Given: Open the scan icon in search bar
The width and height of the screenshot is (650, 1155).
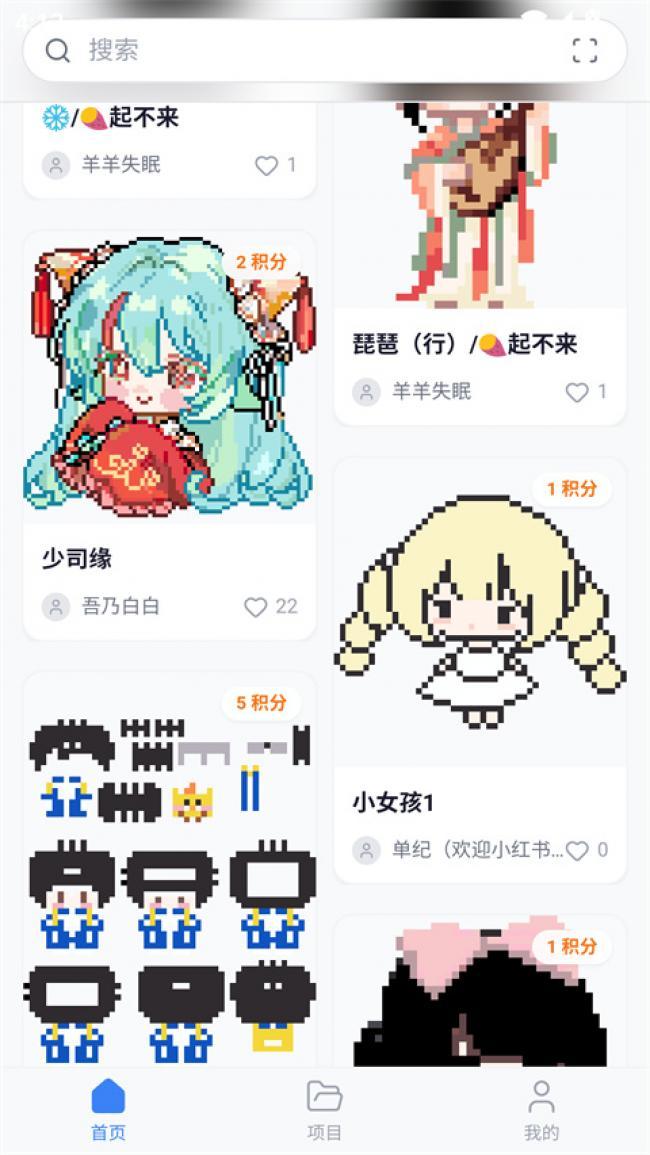Looking at the screenshot, I should pyautogui.click(x=585, y=50).
